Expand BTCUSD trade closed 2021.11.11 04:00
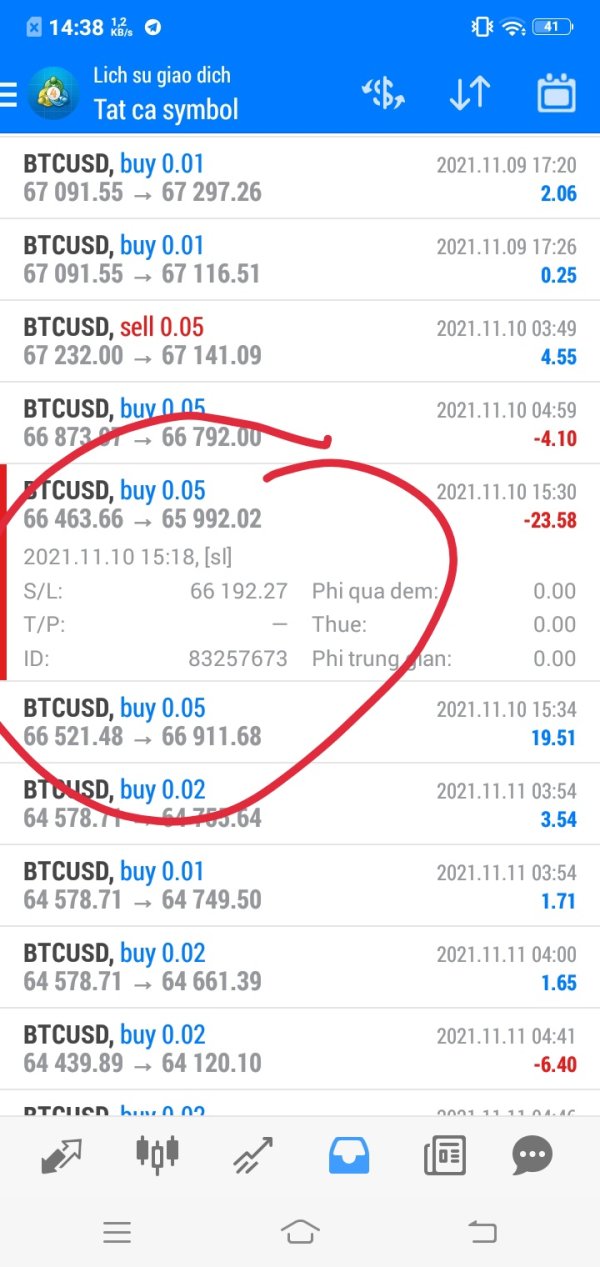600x1267 pixels. click(x=300, y=967)
